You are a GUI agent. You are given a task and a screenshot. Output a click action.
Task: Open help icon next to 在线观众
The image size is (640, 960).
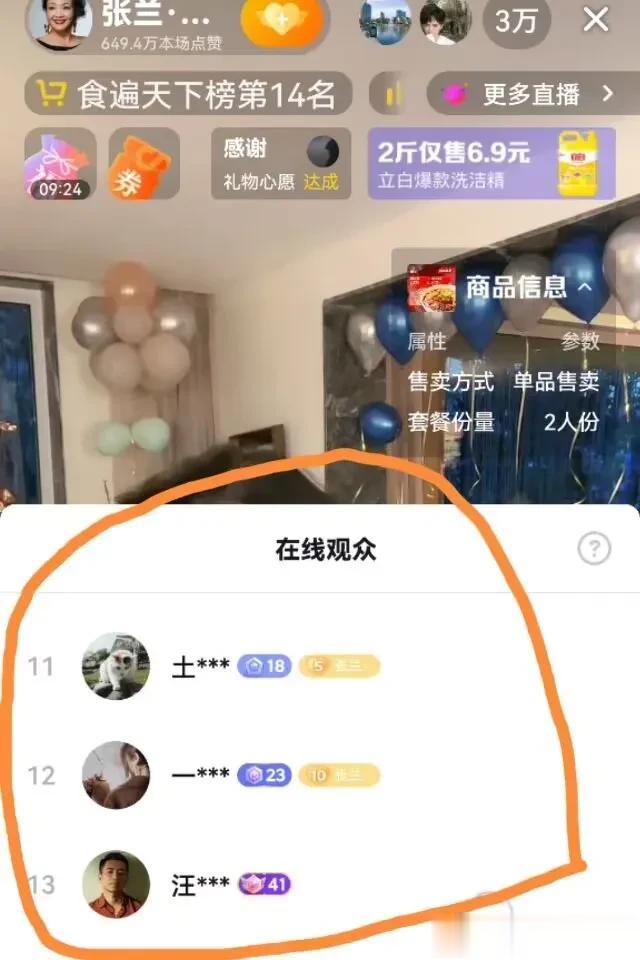pyautogui.click(x=594, y=548)
